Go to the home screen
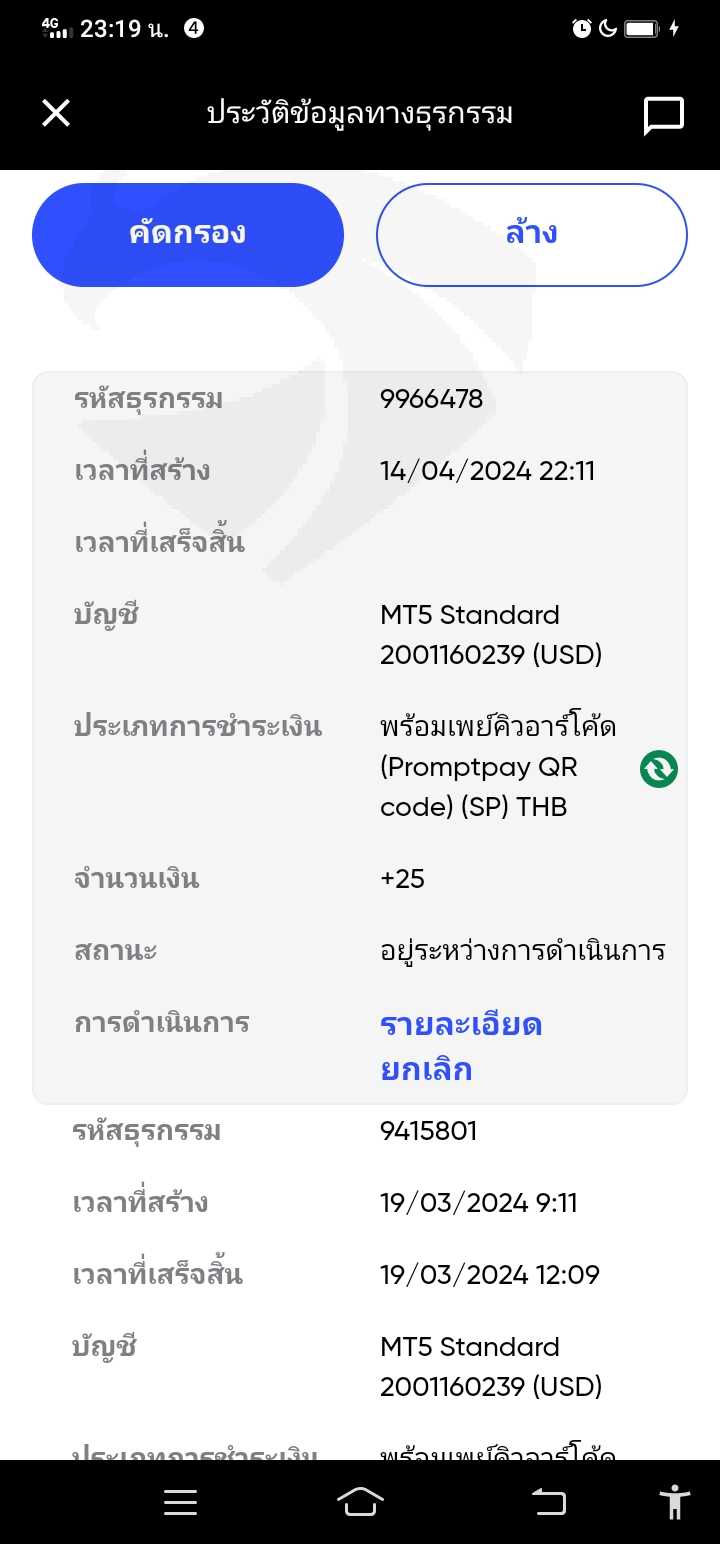 360,1502
